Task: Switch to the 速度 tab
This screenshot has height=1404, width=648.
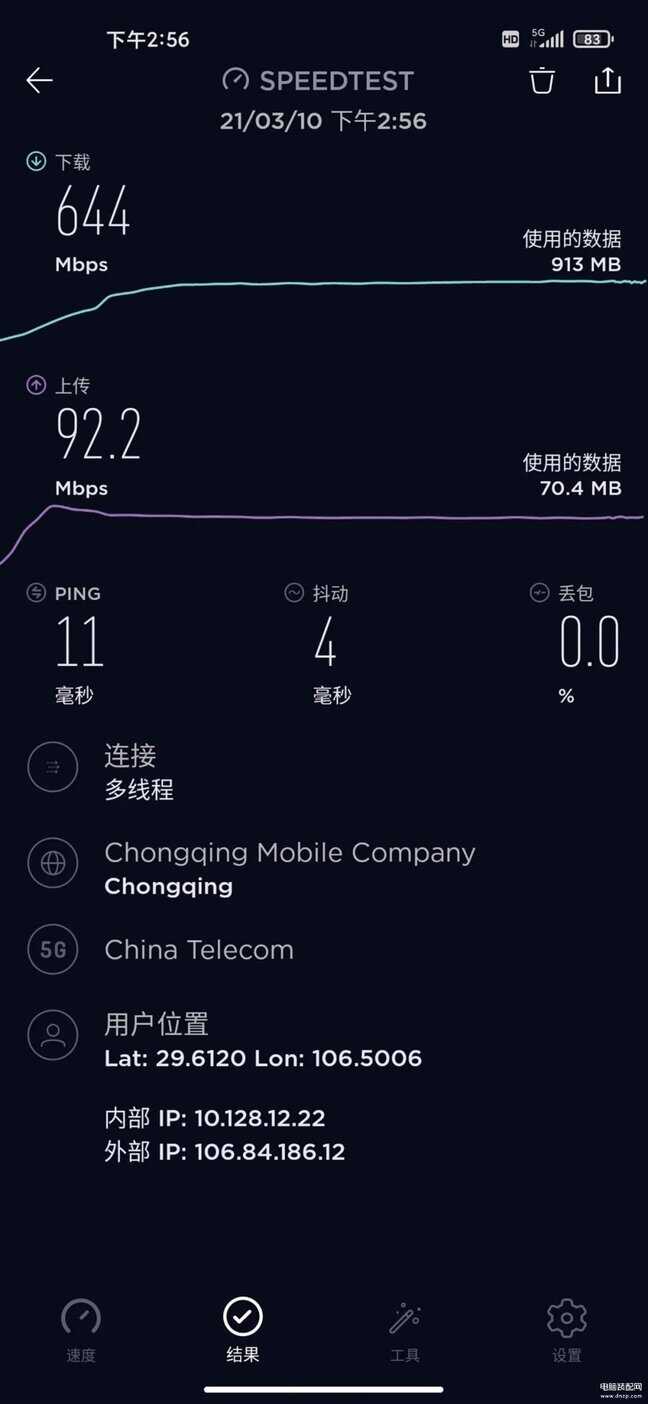Action: click(81, 1331)
